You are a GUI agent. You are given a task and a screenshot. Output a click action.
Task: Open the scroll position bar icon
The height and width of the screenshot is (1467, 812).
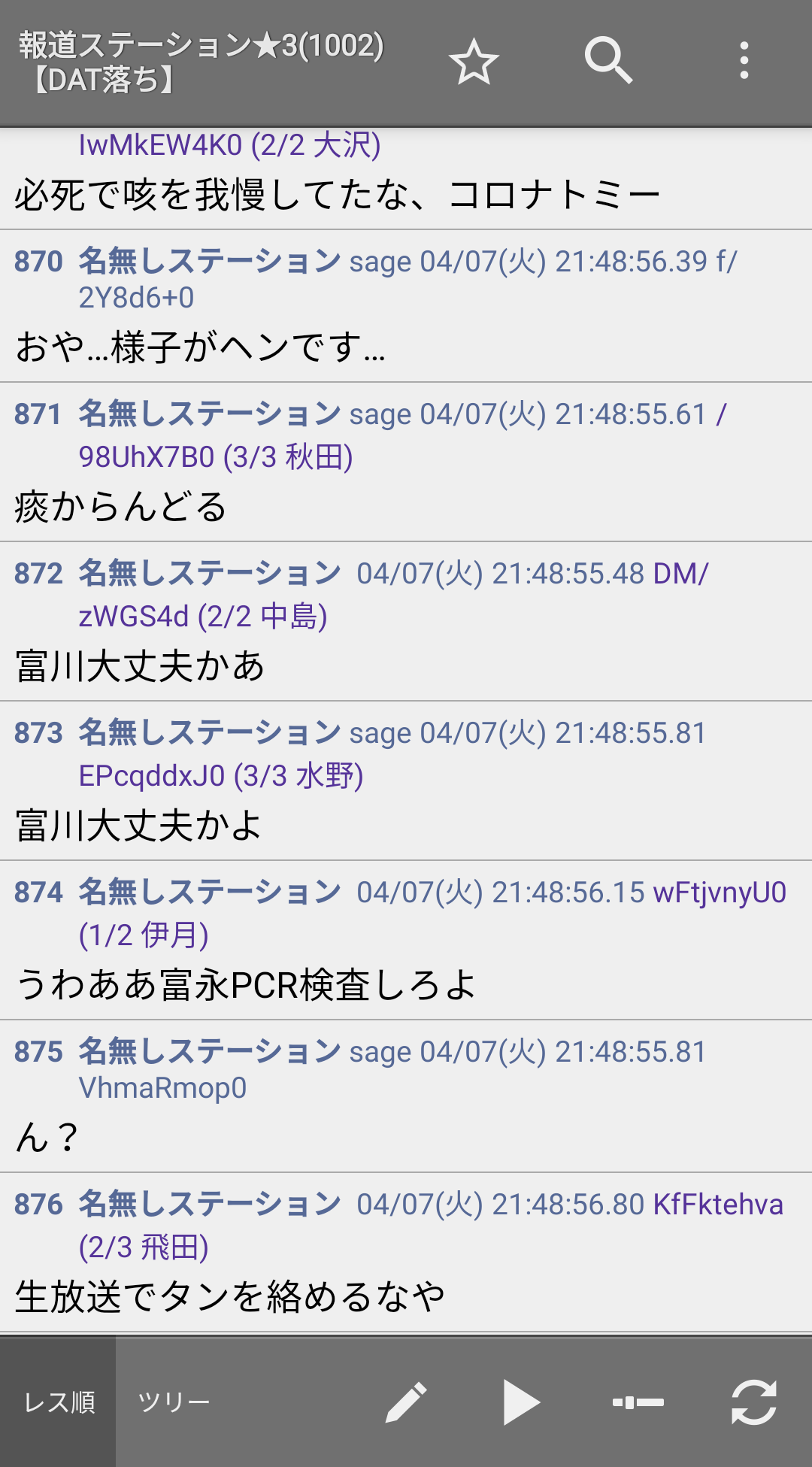pos(638,1402)
